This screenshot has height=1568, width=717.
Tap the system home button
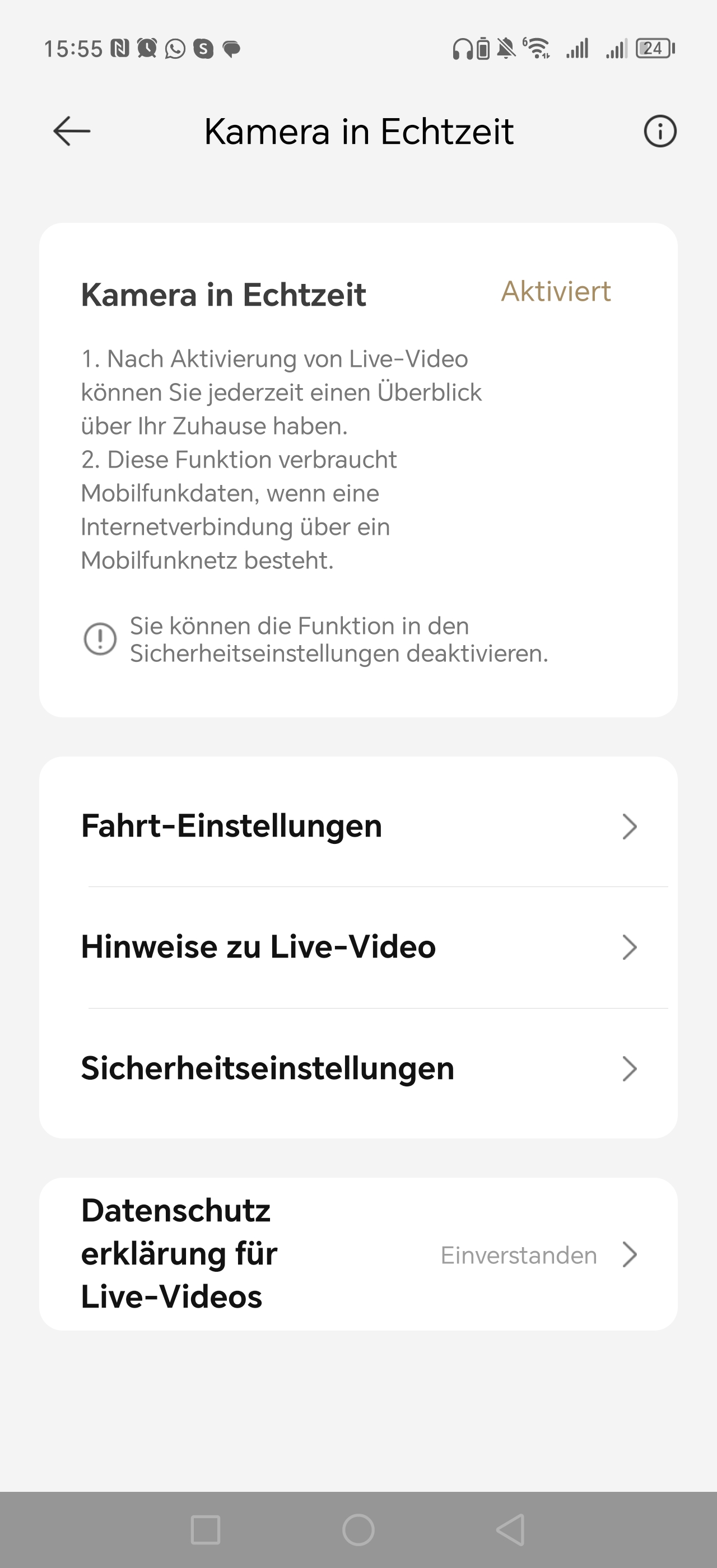point(358,1530)
